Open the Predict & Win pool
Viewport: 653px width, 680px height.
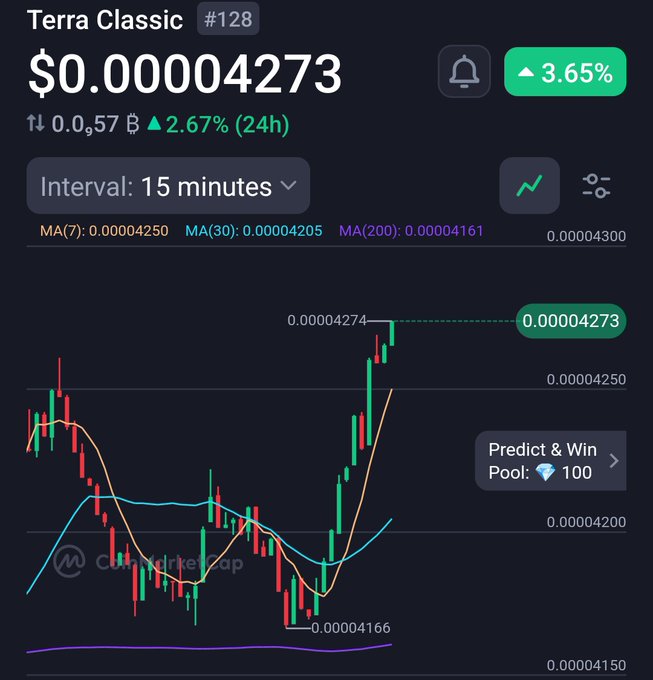click(x=551, y=461)
